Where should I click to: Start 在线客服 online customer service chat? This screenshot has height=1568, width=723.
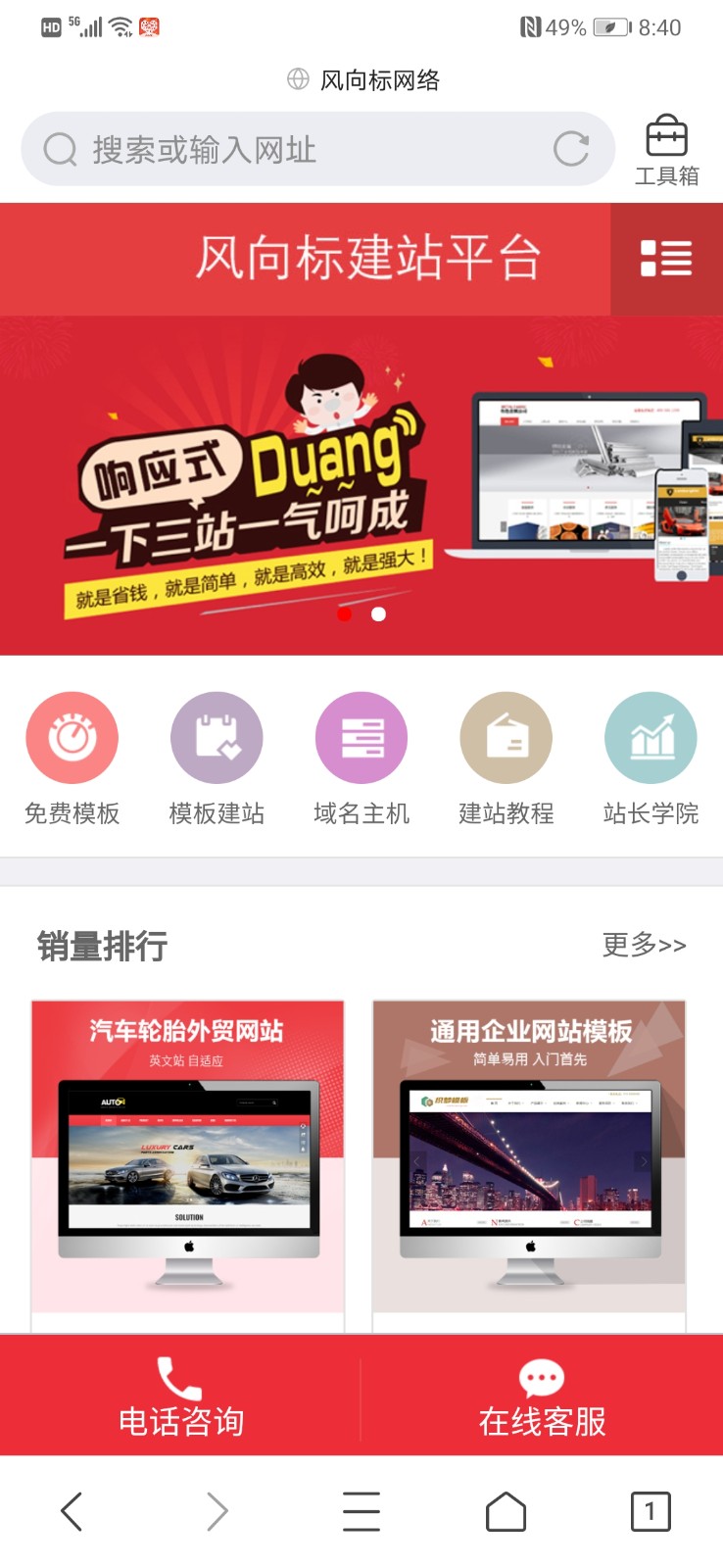pos(542,1396)
